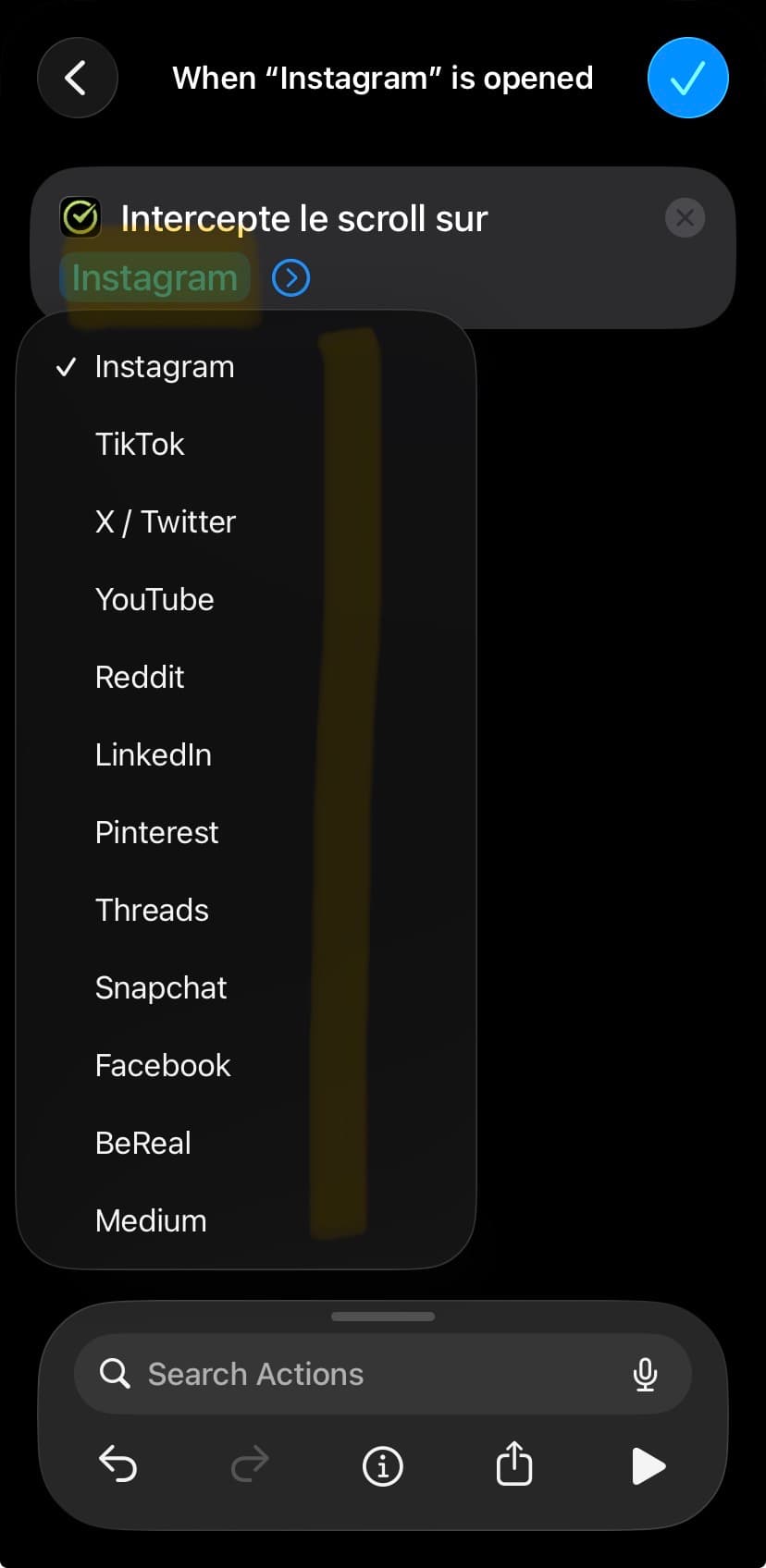This screenshot has width=766, height=1568.
Task: Expand action details with blue chevron
Action: [290, 277]
